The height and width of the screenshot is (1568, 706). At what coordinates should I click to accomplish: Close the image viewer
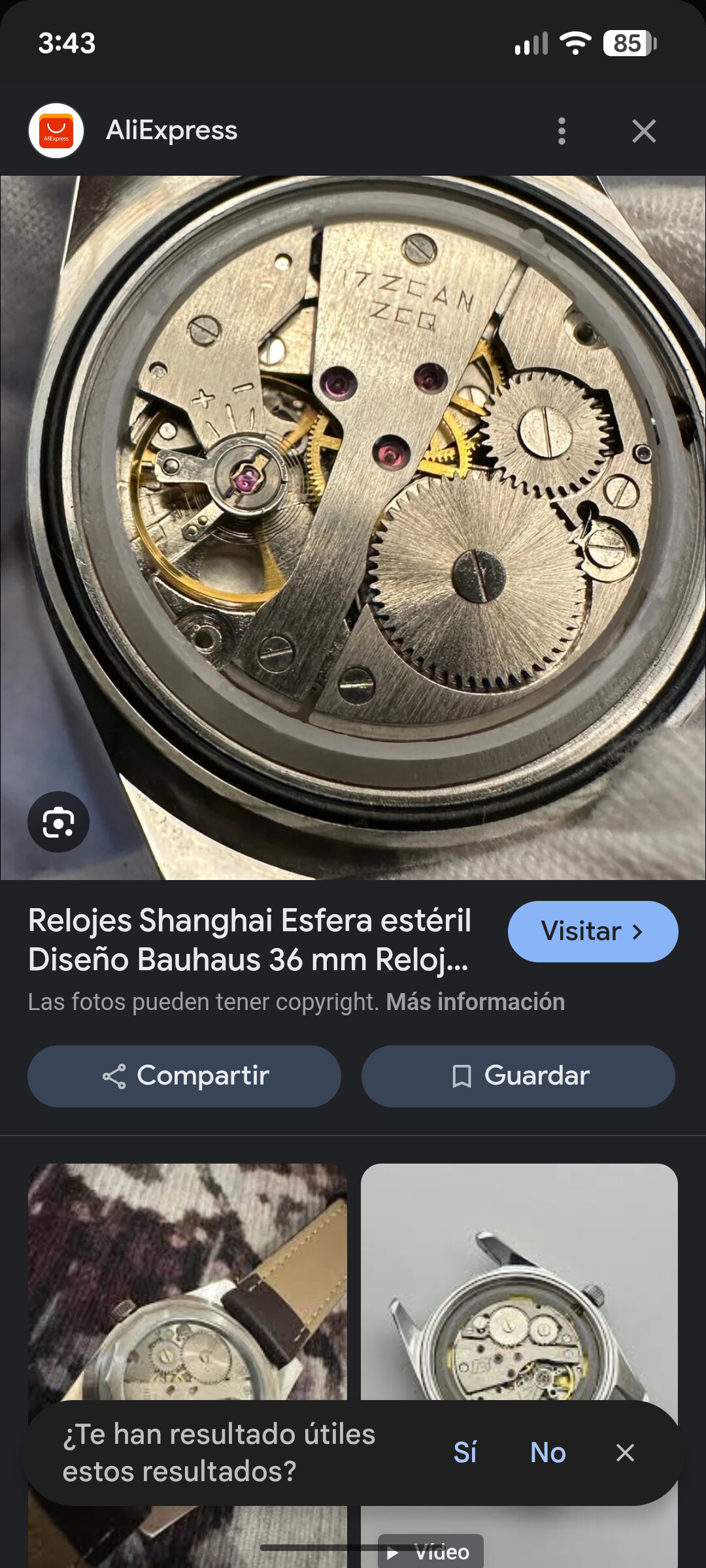[644, 131]
